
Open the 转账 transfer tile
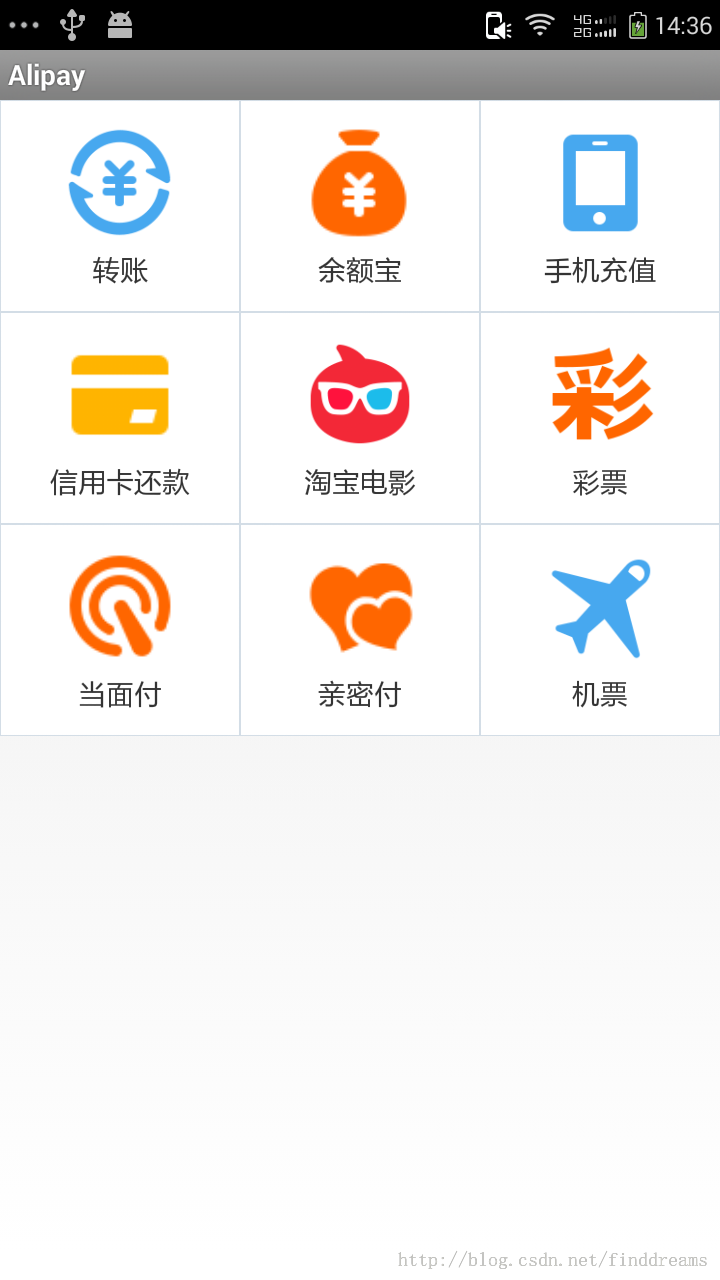click(x=120, y=206)
